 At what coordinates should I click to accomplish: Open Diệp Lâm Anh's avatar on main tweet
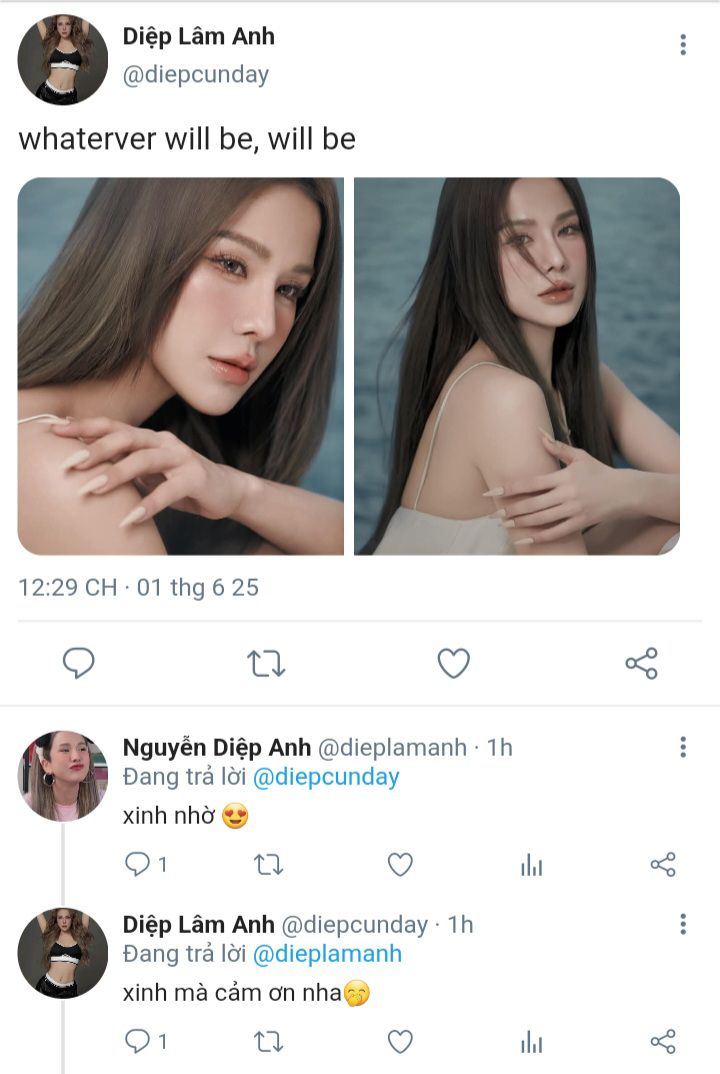click(63, 60)
